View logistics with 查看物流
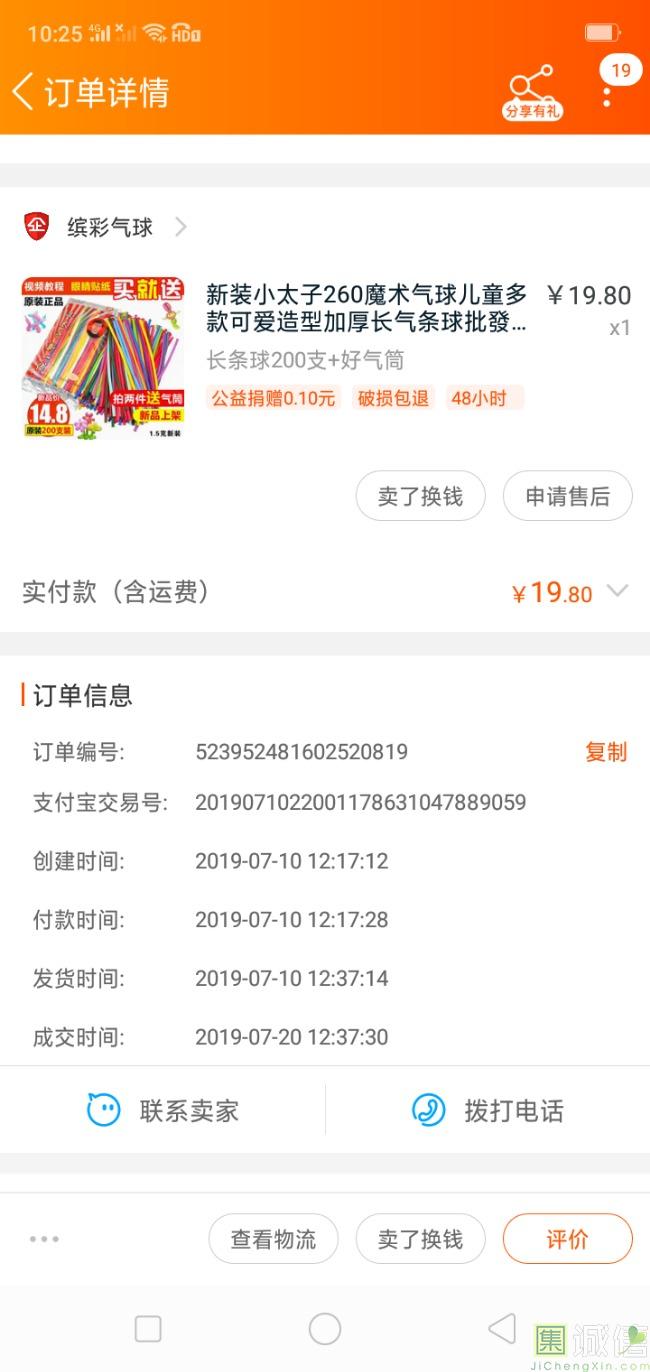The image size is (650, 1372). coord(273,1239)
